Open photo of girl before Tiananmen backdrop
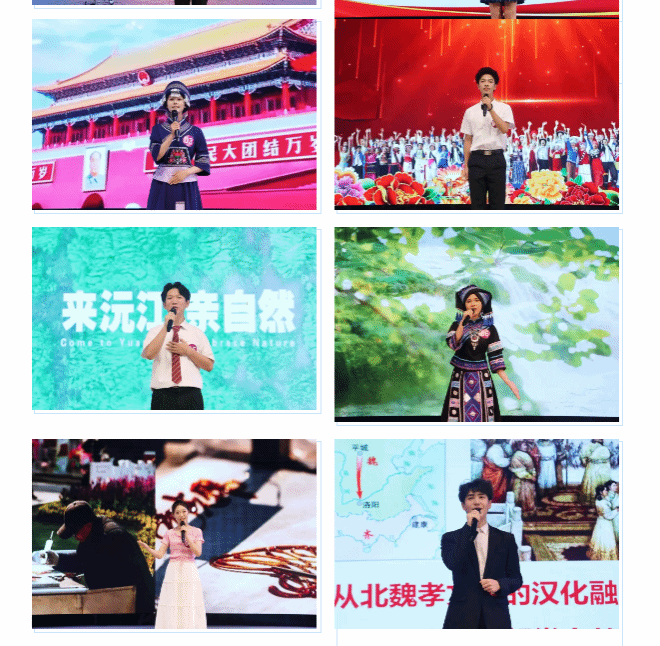Viewport: 660px width, 646px height. tap(174, 115)
